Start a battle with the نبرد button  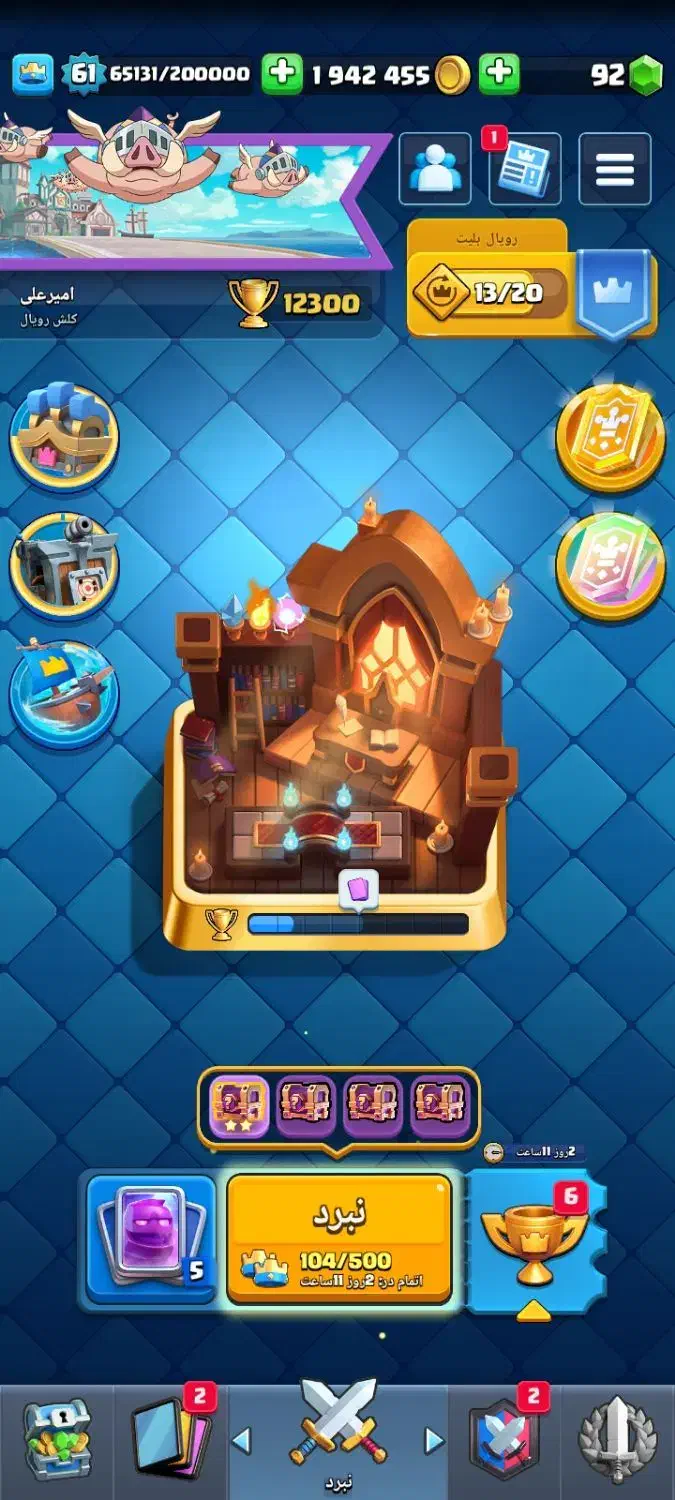pos(339,1239)
